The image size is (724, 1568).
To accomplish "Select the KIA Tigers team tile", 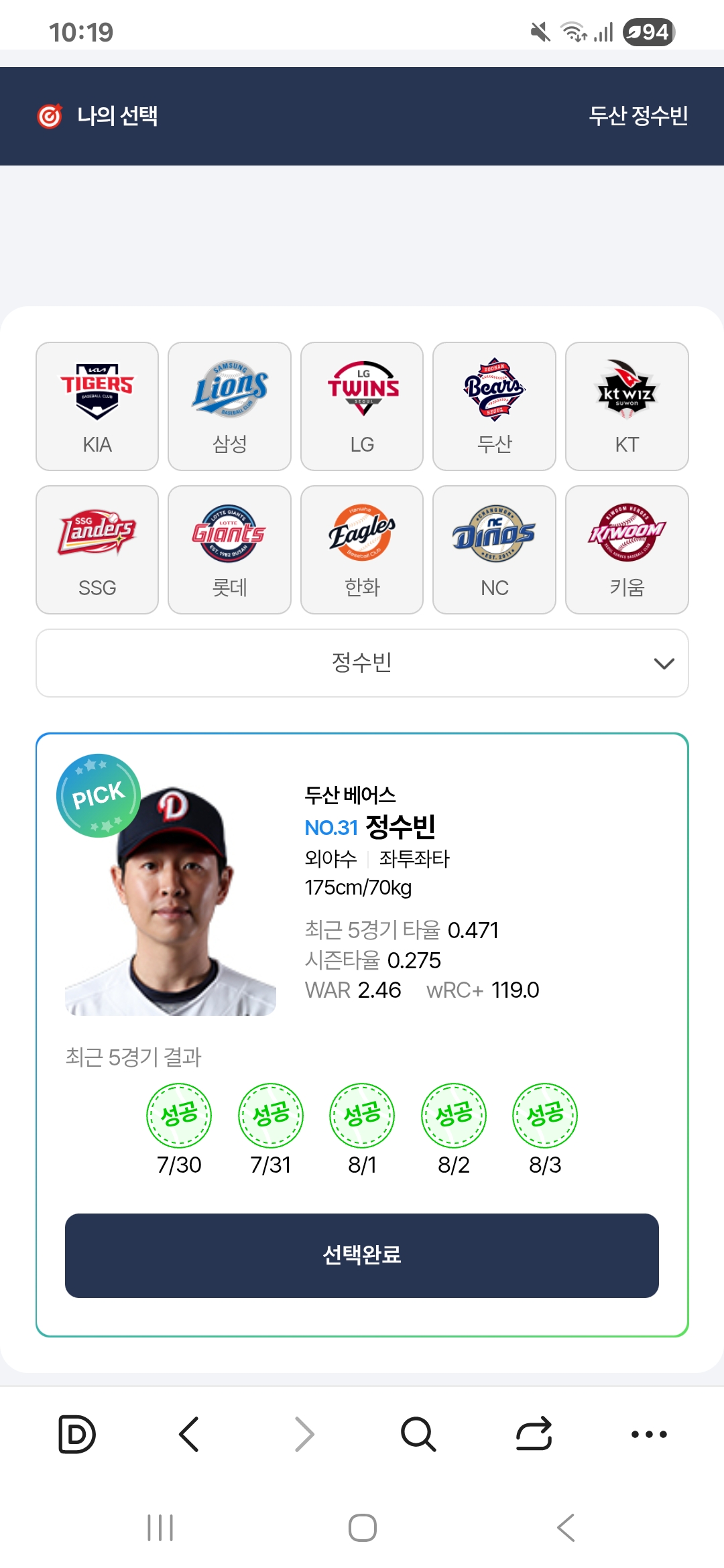I will [x=97, y=407].
